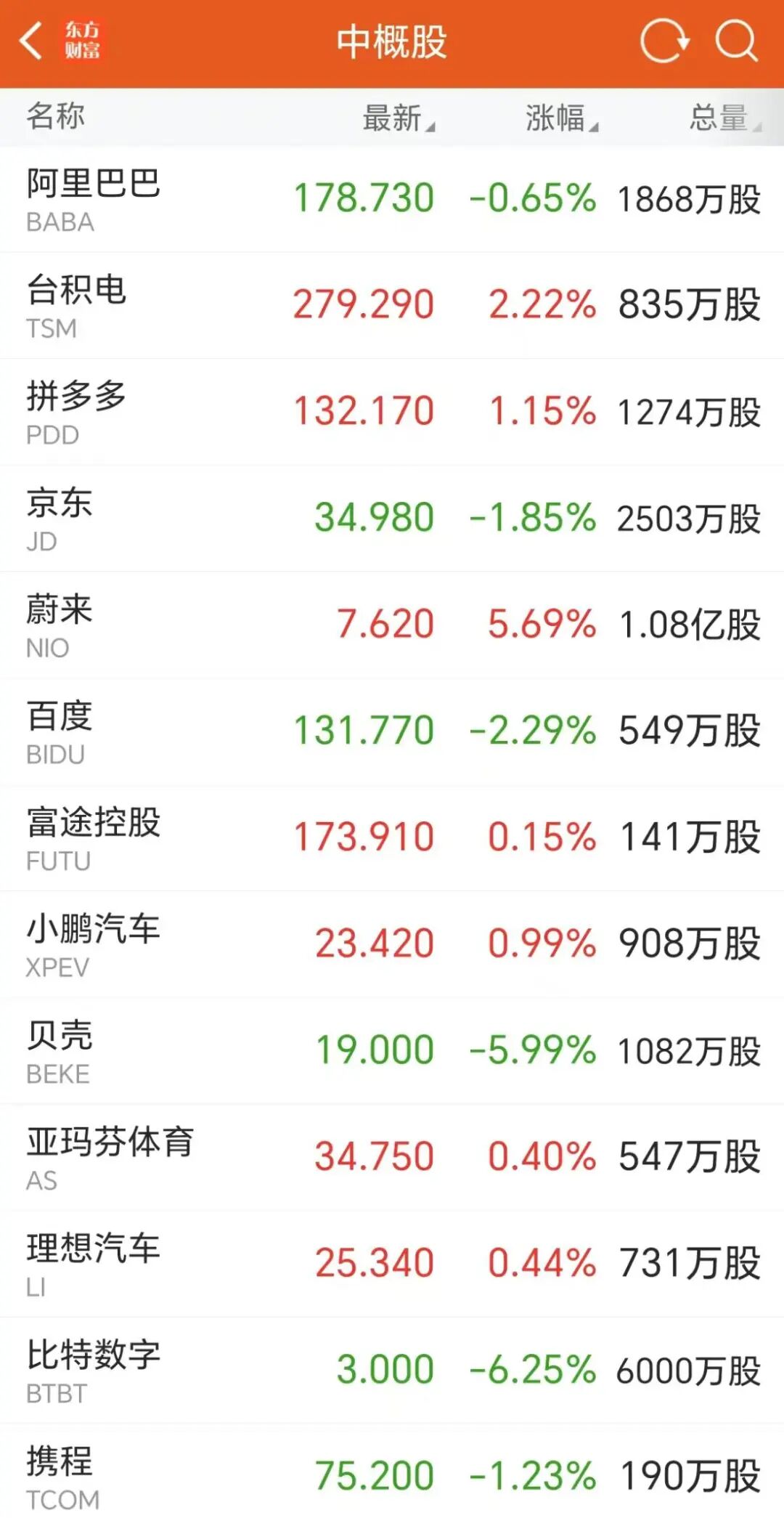The height and width of the screenshot is (1518, 784).
Task: Open 亚玛芬体育 AS stock row
Action: tap(392, 1157)
